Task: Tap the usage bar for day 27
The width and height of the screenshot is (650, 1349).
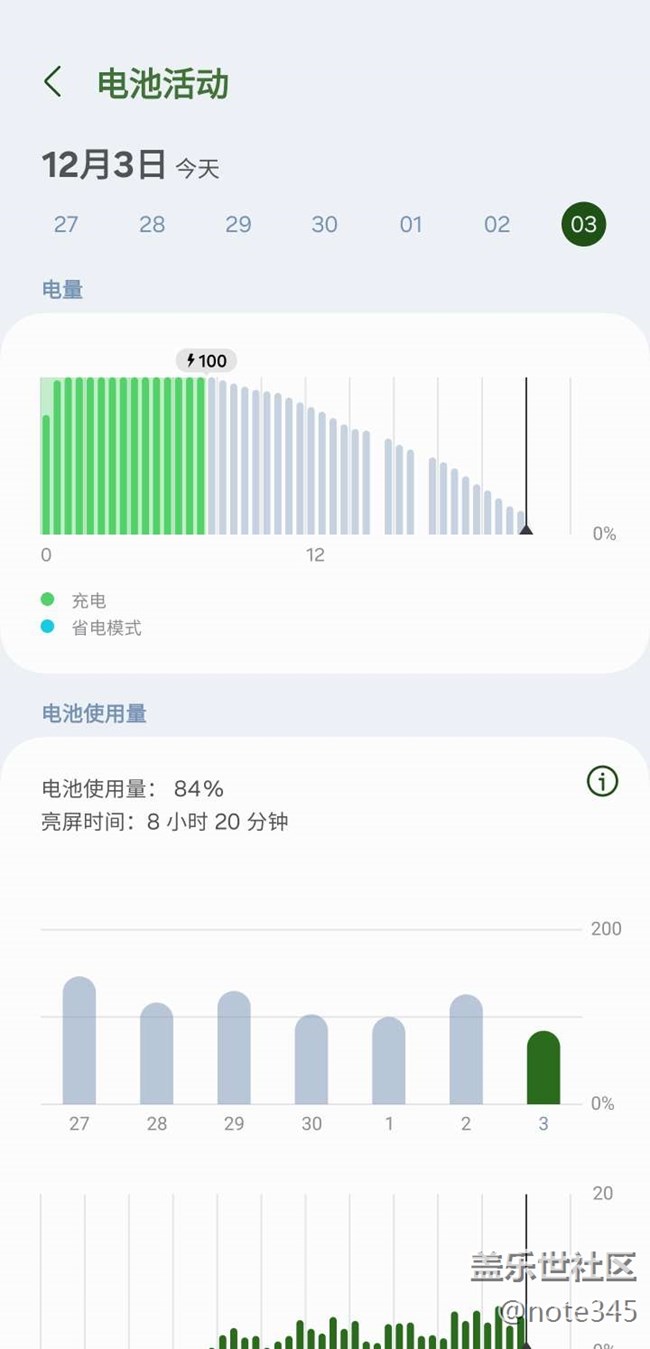Action: point(79,1040)
